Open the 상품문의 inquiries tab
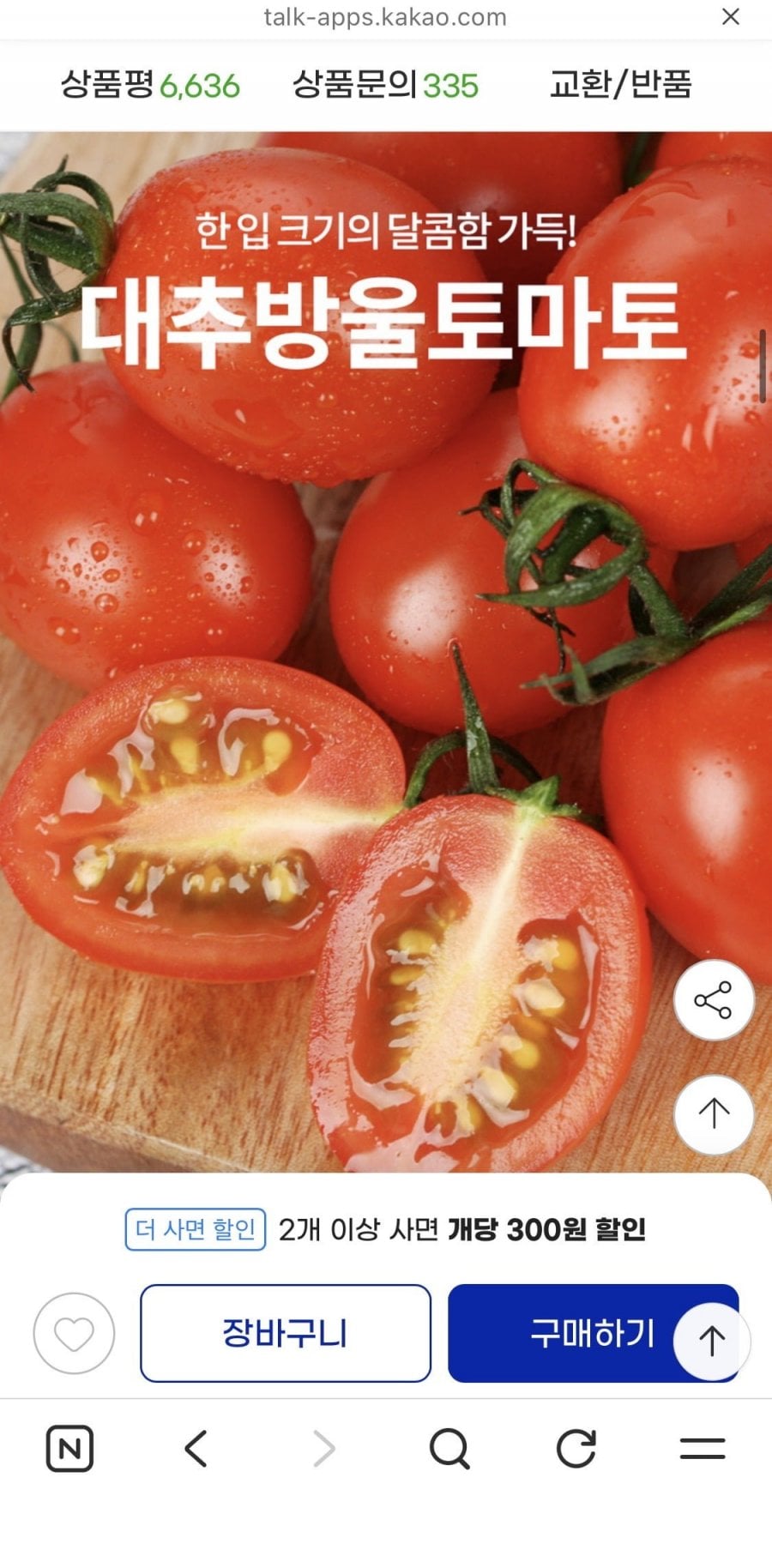 (x=385, y=85)
